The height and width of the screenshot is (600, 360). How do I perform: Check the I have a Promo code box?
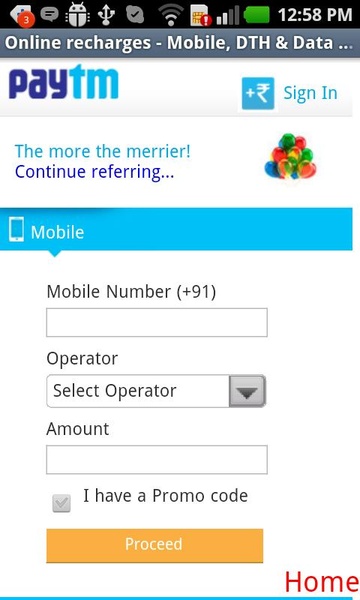pos(62,503)
